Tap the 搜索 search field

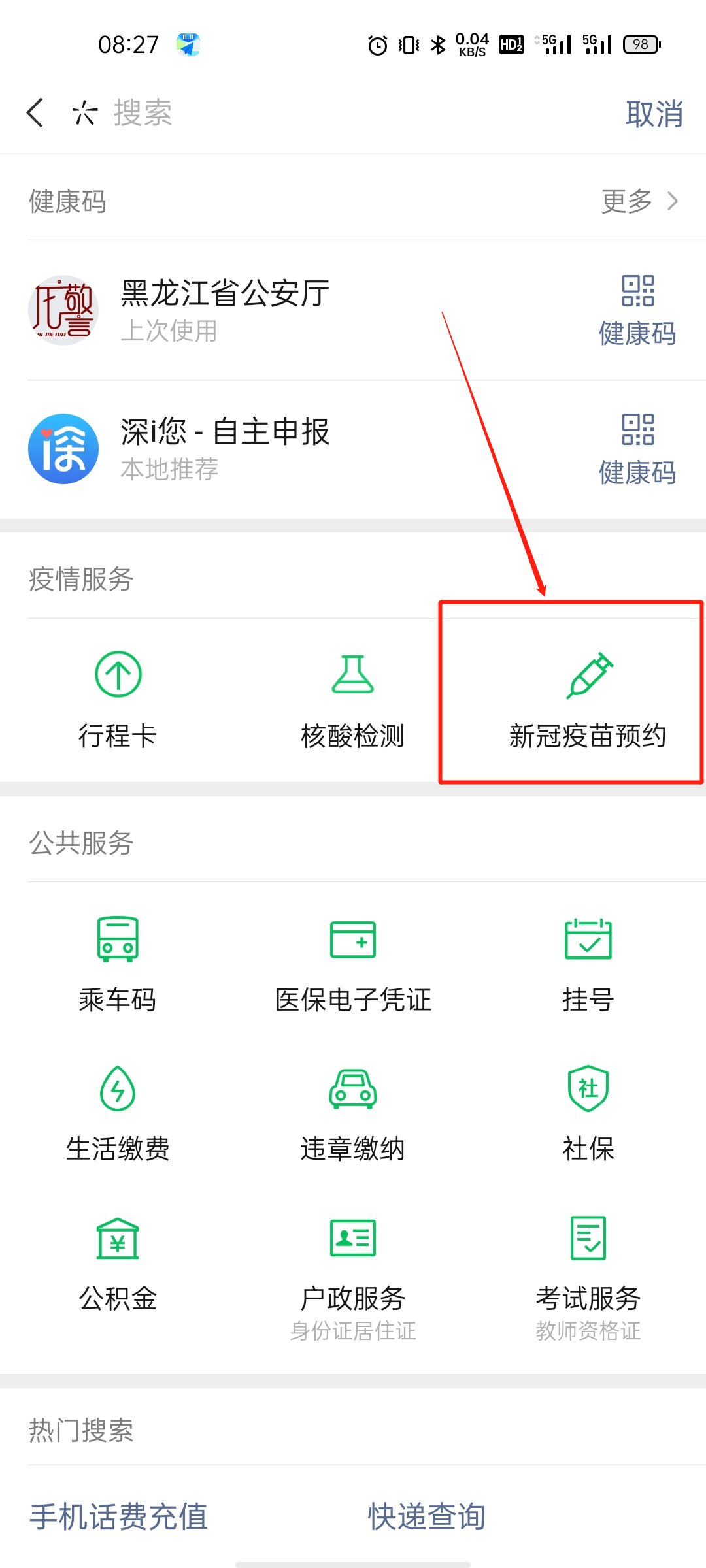[x=327, y=112]
